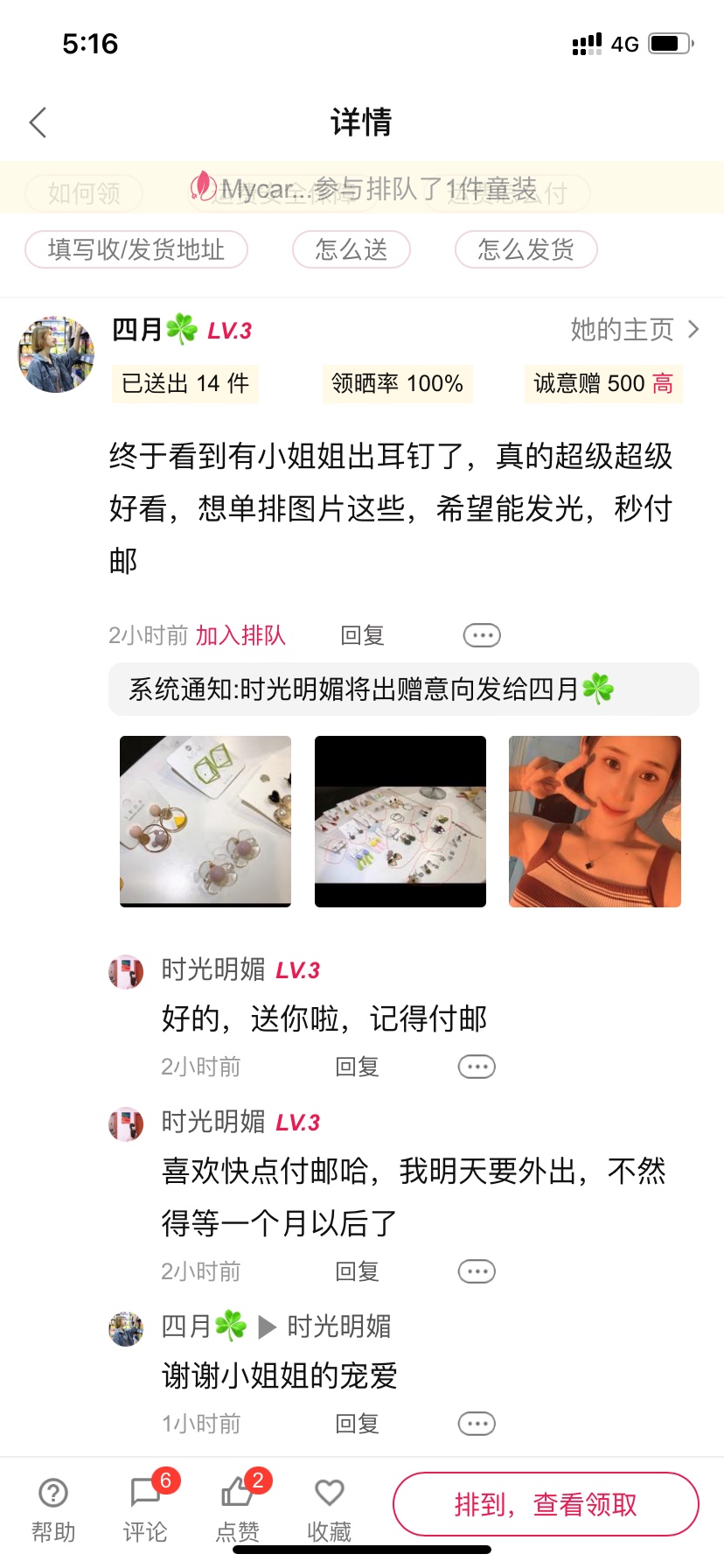Tap 加入排队 under 四月's post
This screenshot has width=724, height=1568.
[x=240, y=635]
